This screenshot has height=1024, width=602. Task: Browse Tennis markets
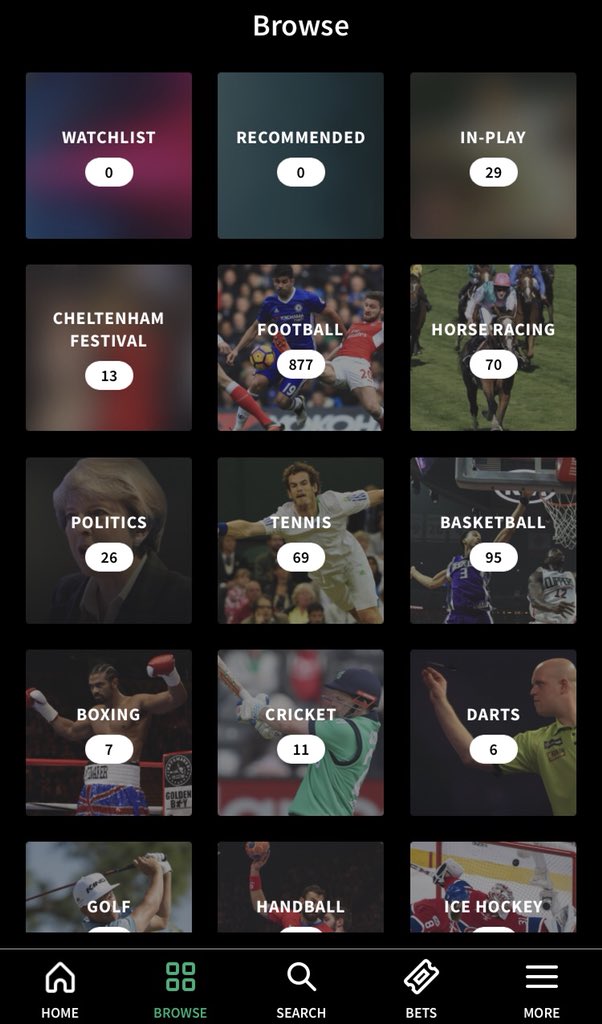click(300, 540)
